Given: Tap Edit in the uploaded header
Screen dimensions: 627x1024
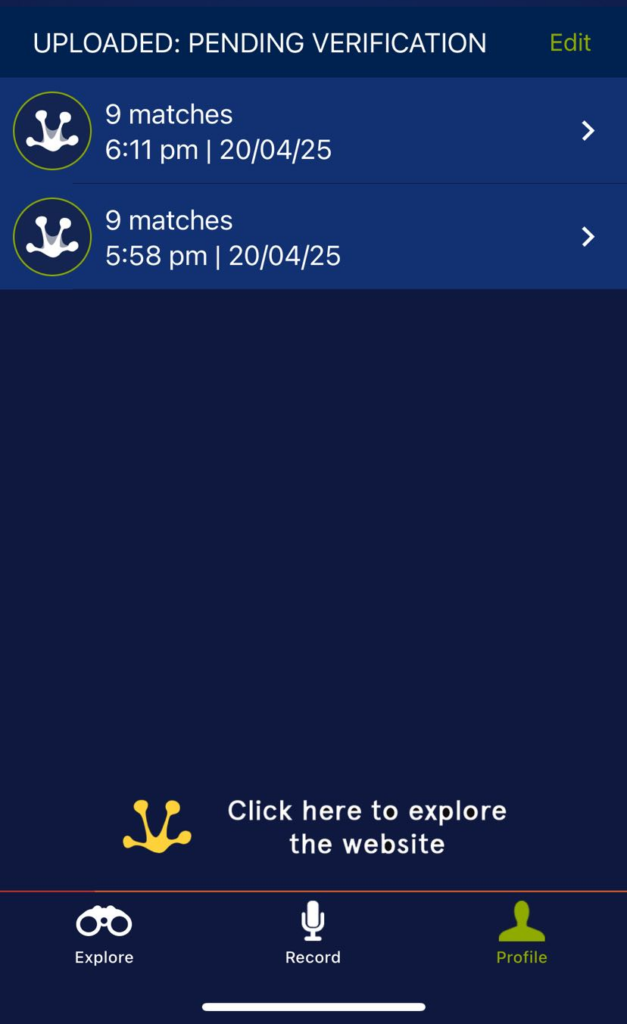Looking at the screenshot, I should 570,43.
